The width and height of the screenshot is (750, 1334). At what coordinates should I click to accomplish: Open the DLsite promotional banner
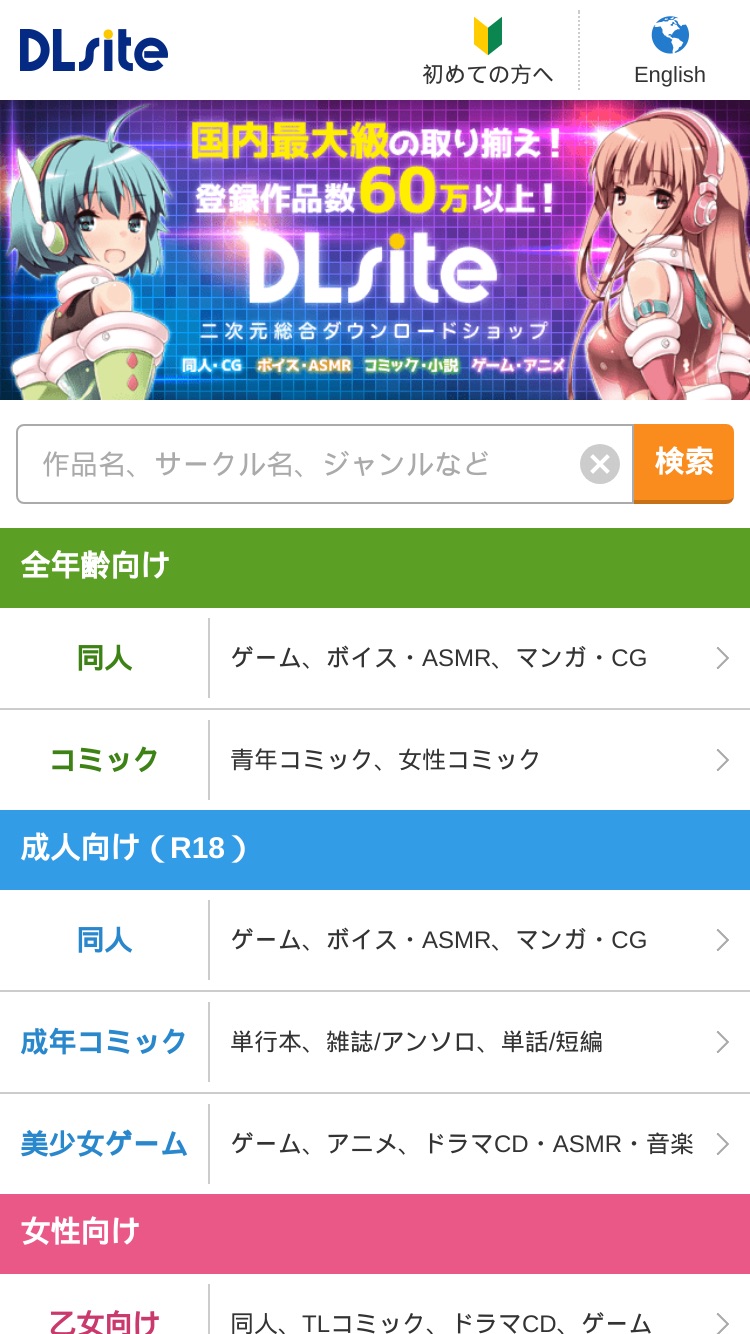(375, 250)
